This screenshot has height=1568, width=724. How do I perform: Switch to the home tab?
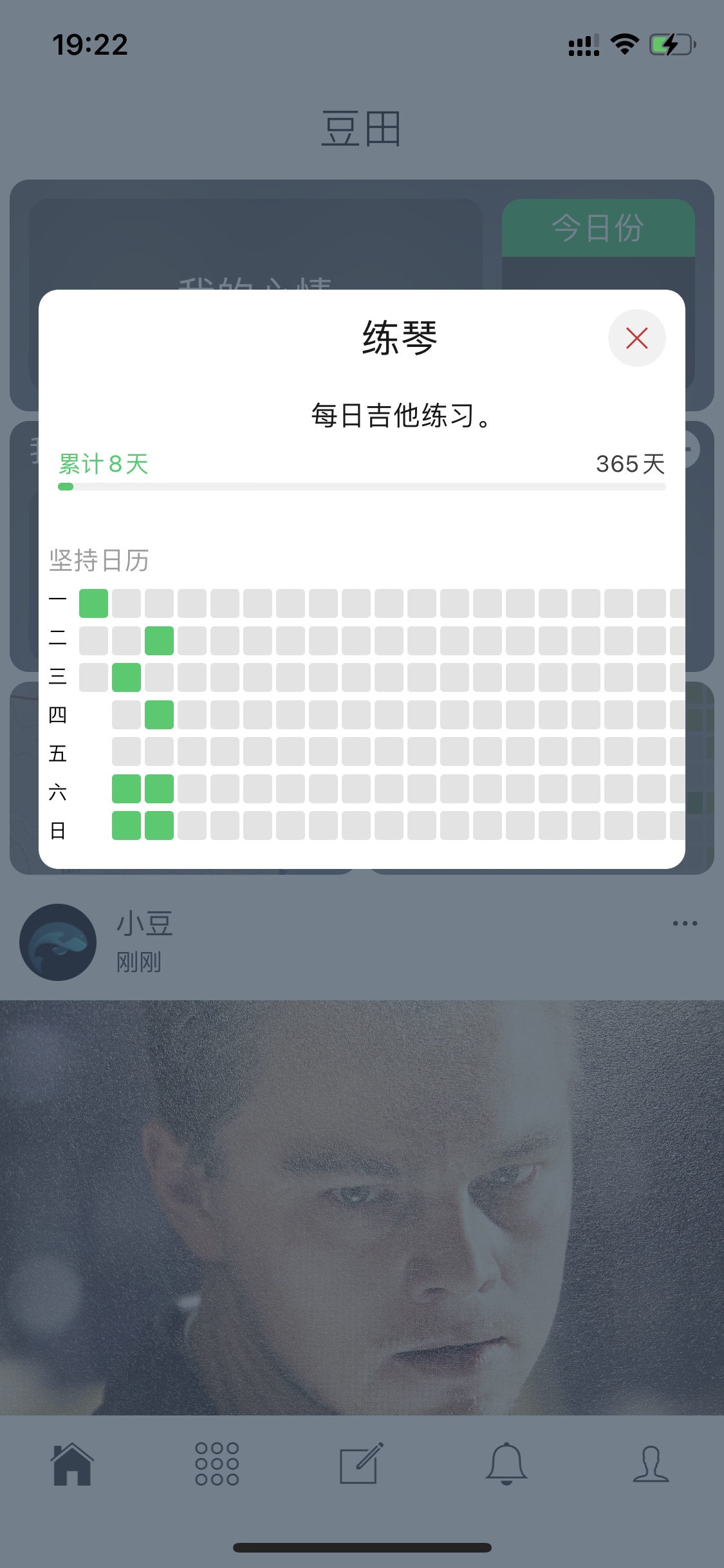(x=72, y=1464)
